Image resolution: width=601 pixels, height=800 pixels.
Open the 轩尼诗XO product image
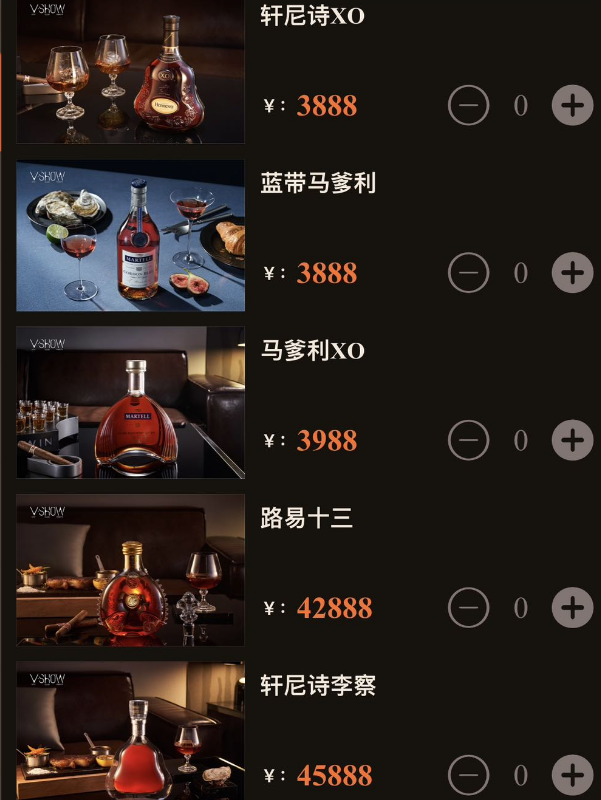coord(130,70)
